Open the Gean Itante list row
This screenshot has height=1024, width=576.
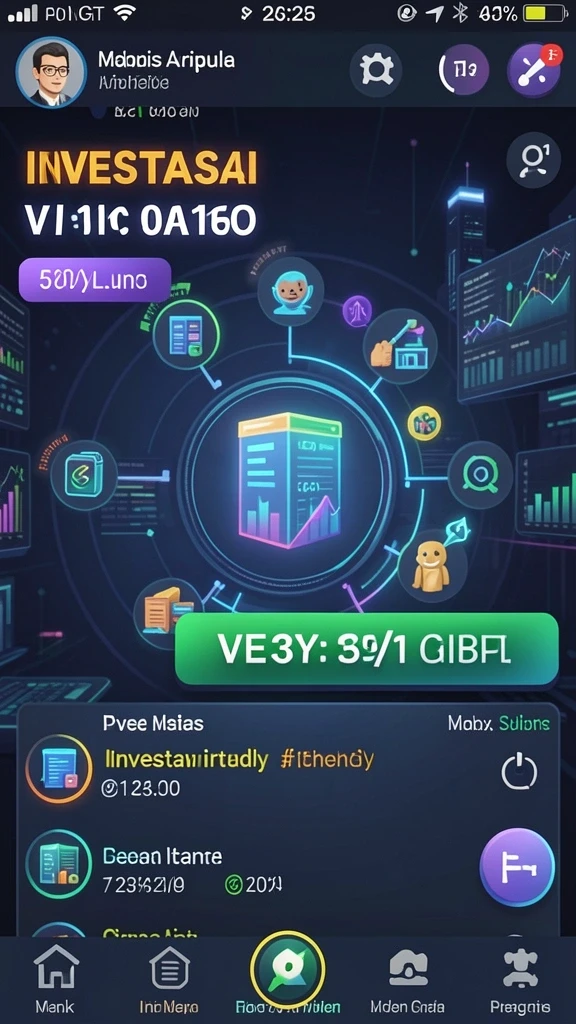(x=248, y=866)
